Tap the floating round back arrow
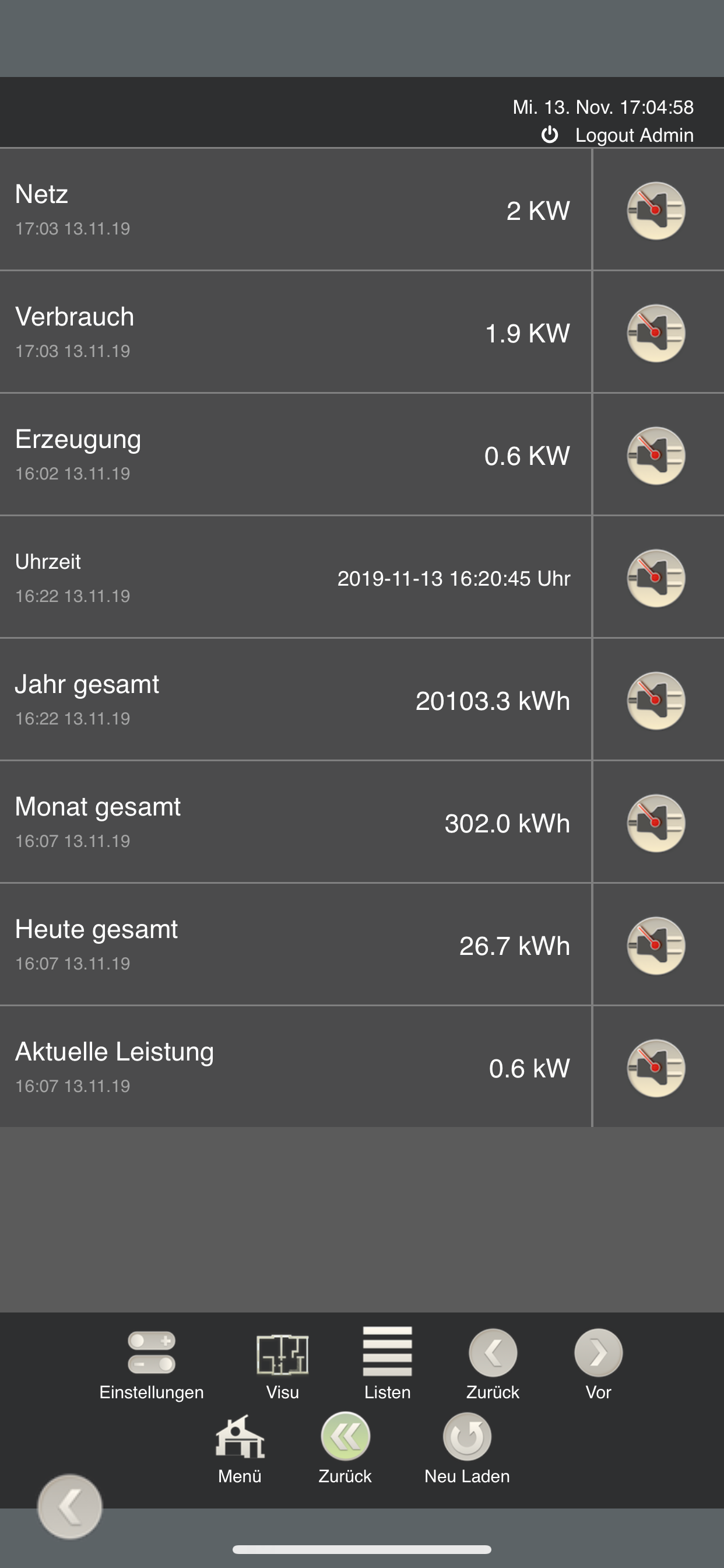 70,1506
